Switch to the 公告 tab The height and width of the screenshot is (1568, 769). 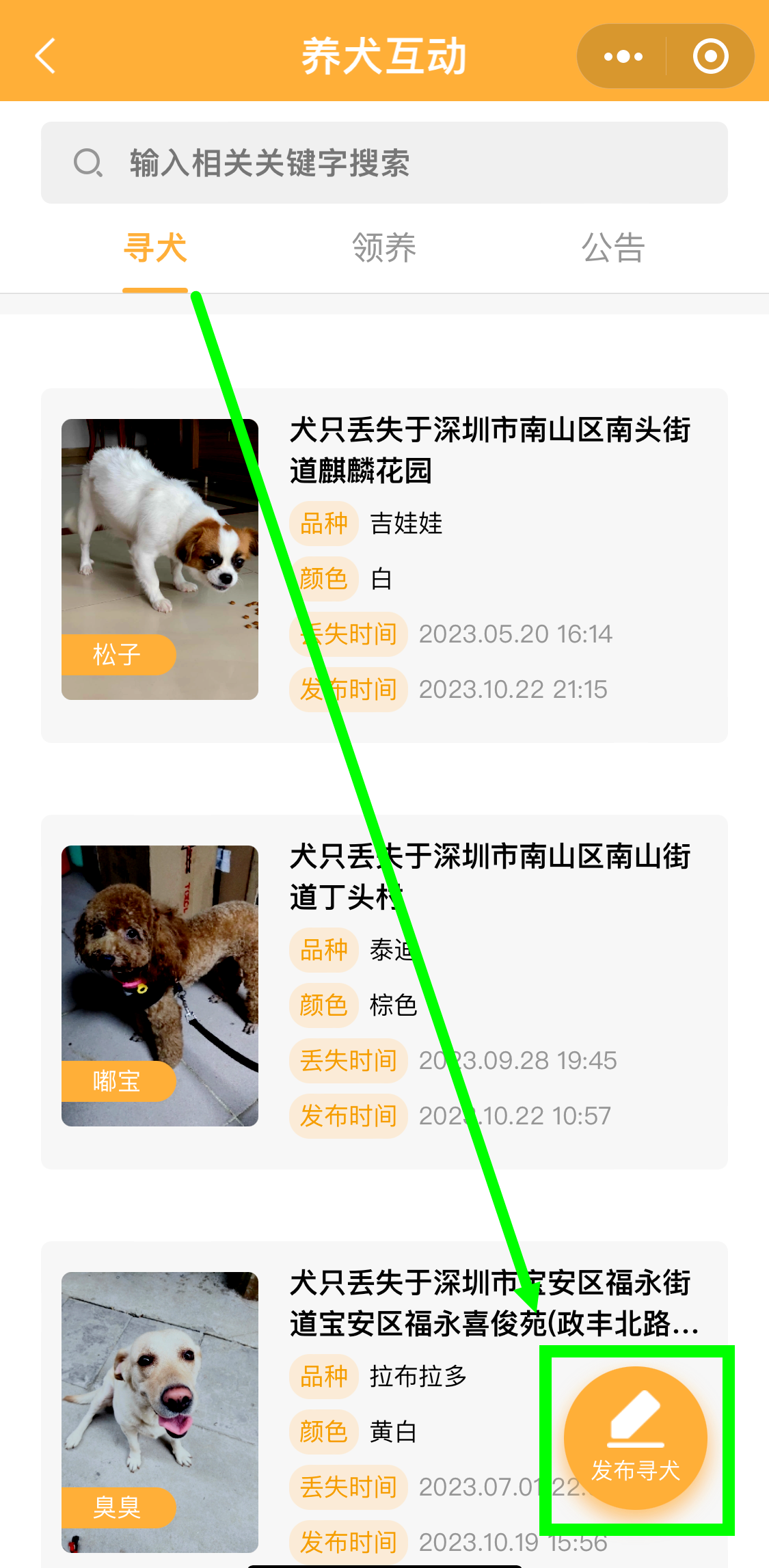(613, 247)
